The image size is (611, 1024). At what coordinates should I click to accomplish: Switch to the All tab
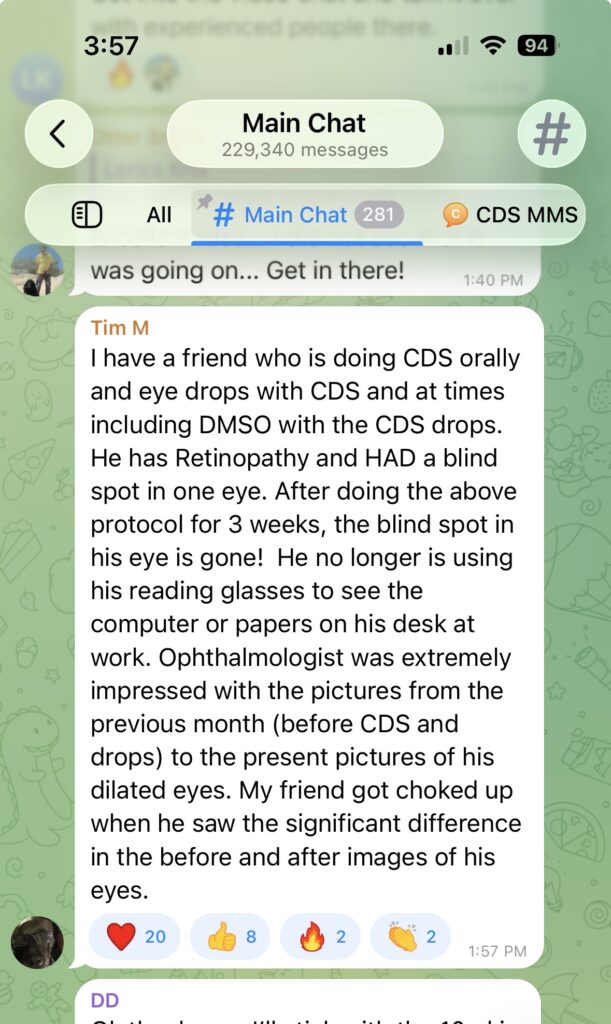click(159, 214)
